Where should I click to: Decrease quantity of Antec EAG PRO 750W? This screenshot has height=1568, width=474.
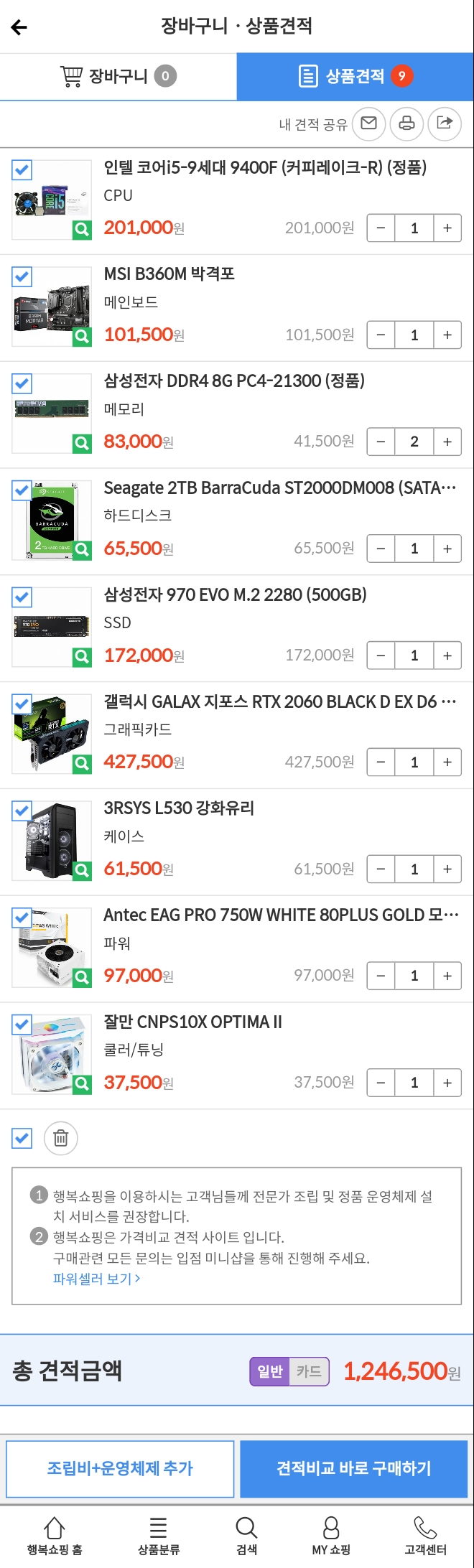[x=381, y=976]
